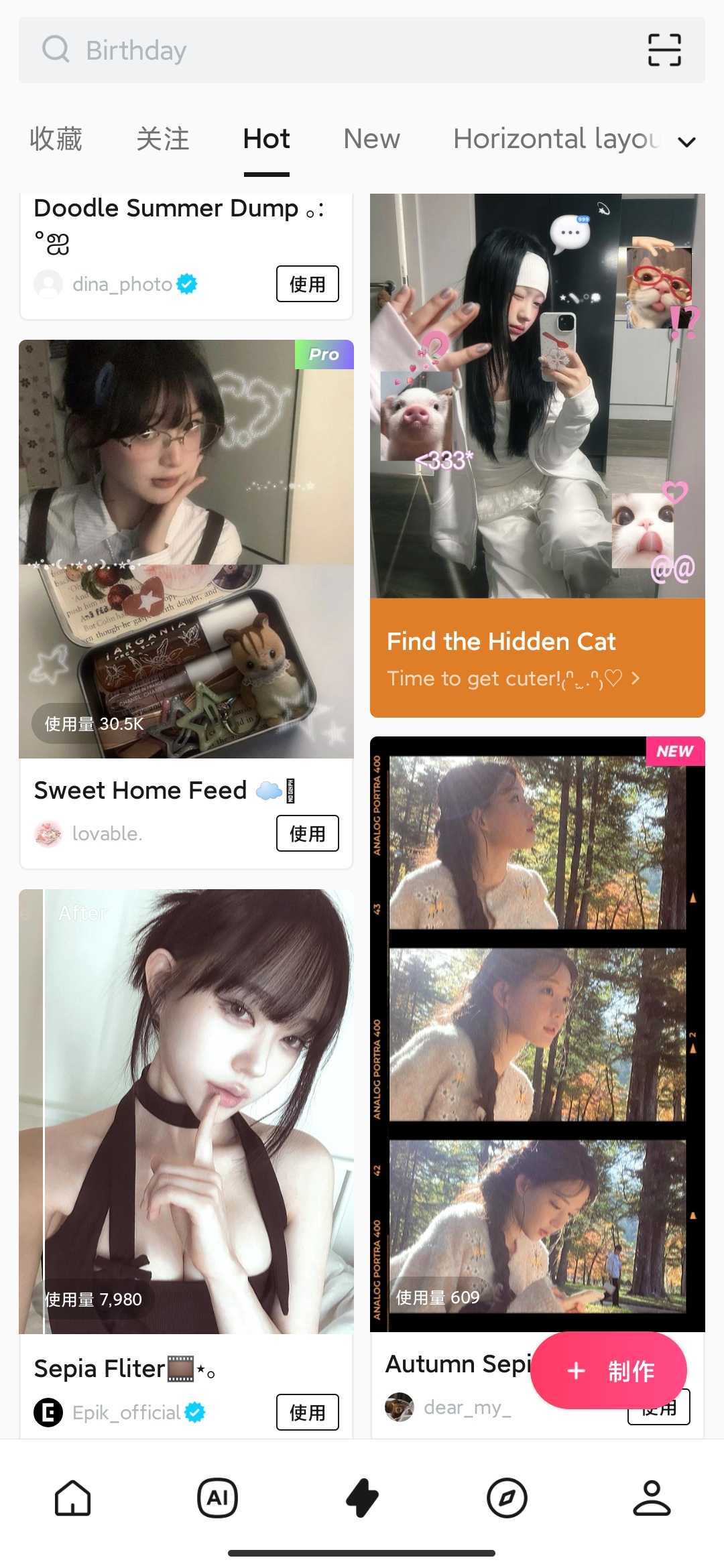Screen dimensions: 724x1568
Task: Select the New tab
Action: point(371,139)
